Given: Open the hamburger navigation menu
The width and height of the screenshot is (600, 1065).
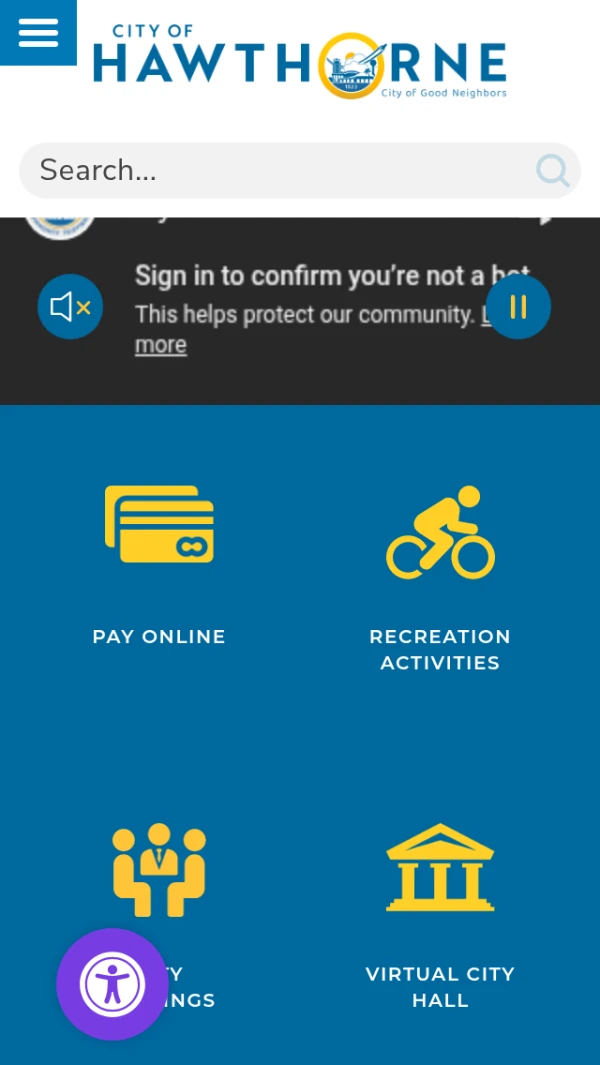Looking at the screenshot, I should click(38, 32).
